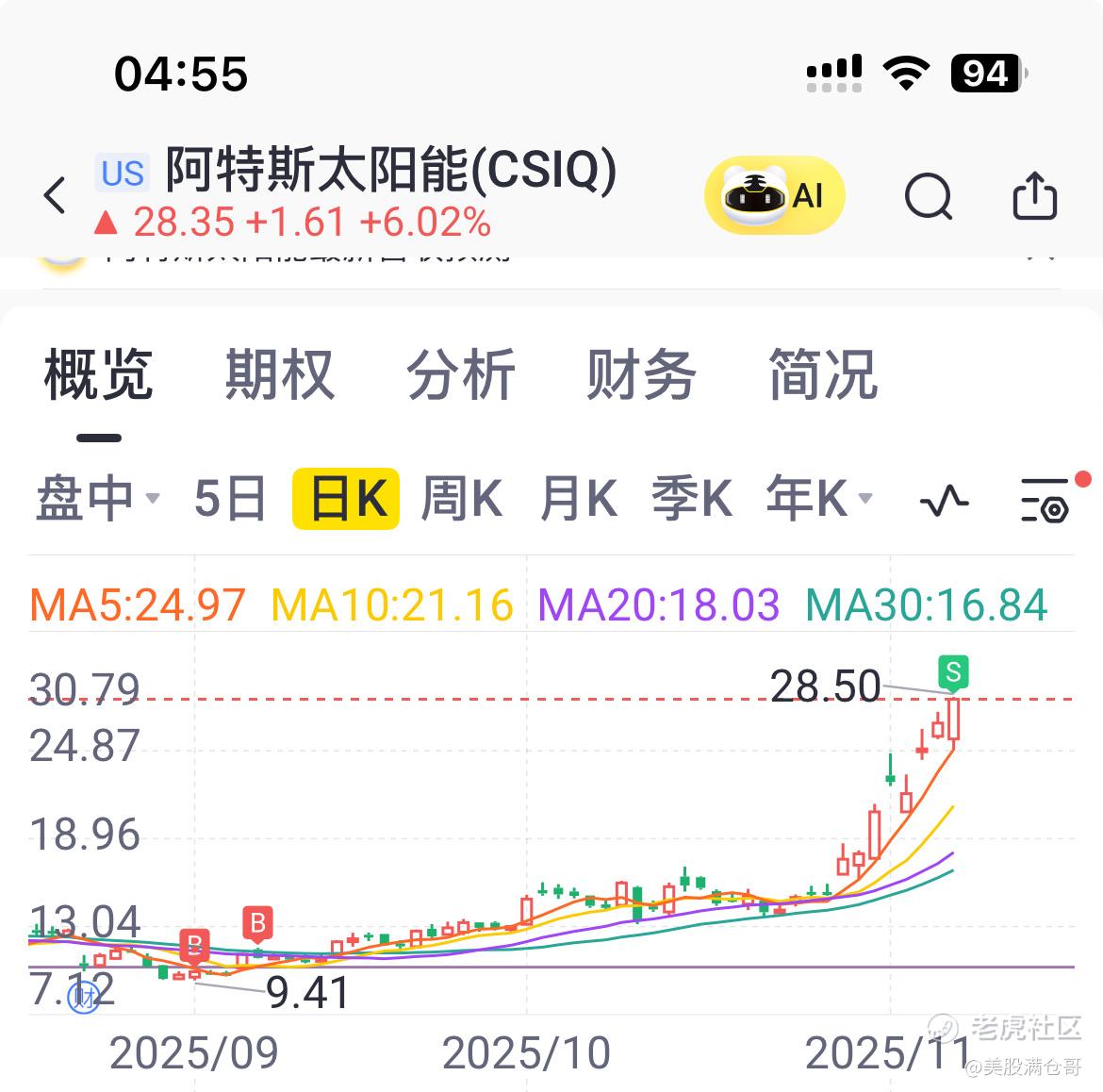Expand the 年K period dropdown

point(818,499)
